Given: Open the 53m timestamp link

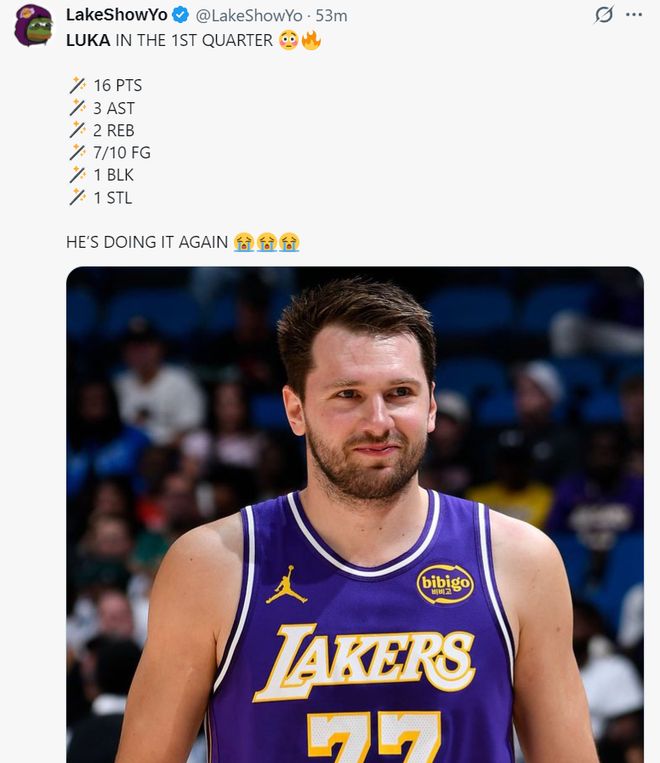Looking at the screenshot, I should [331, 15].
